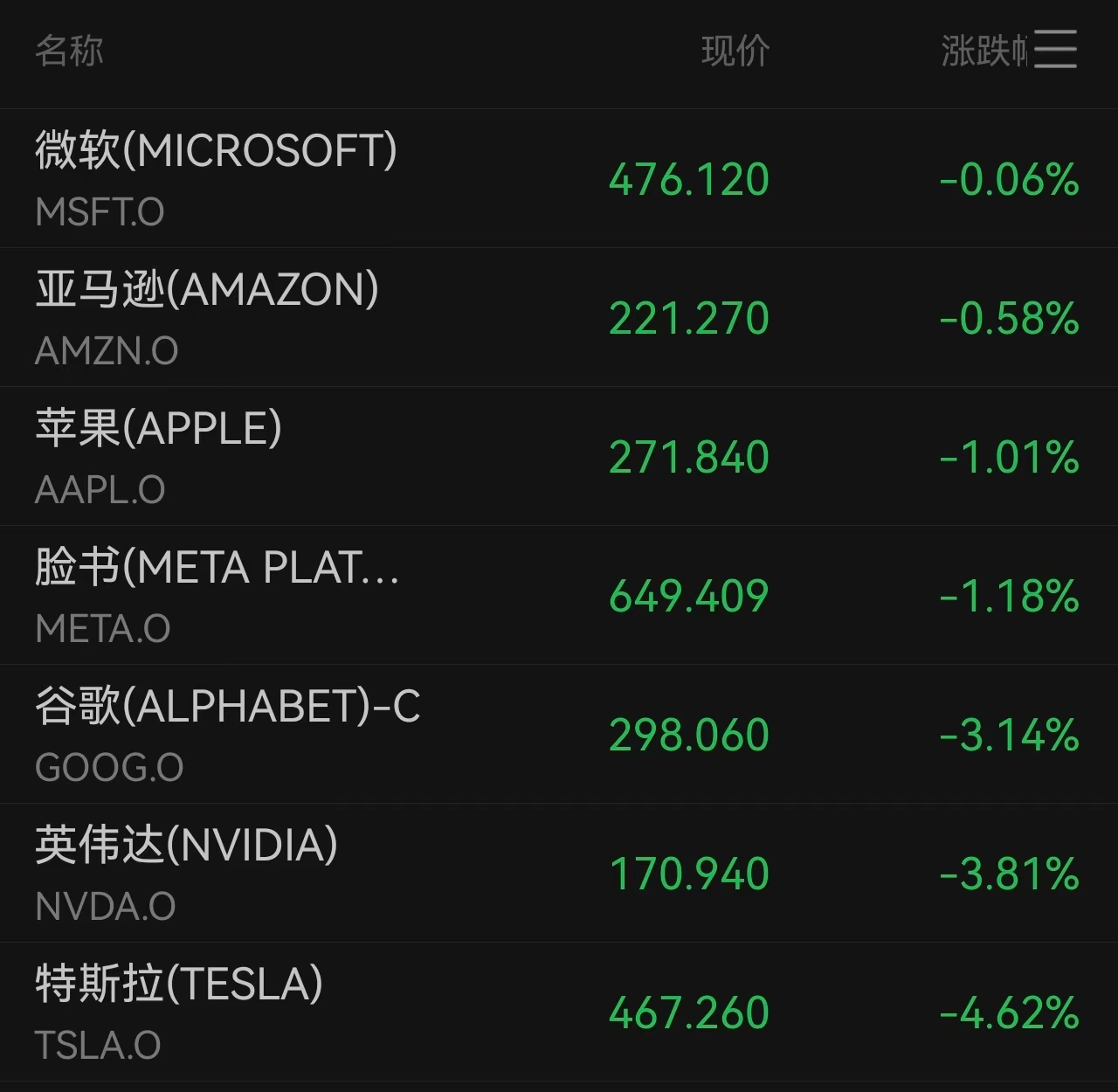Open the column settings menu icon
1118x1092 pixels.
[x=1055, y=49]
